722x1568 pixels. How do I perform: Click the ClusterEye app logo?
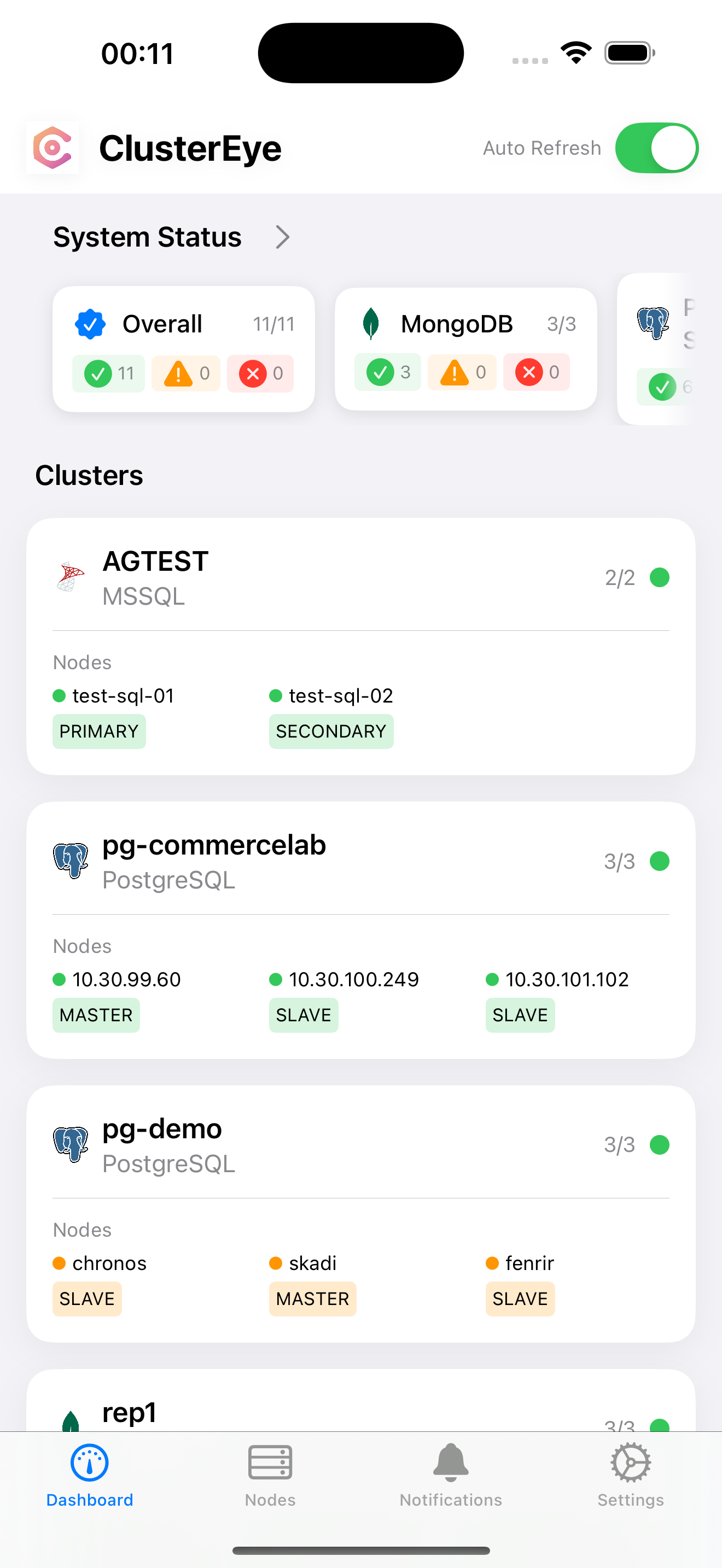(x=53, y=147)
